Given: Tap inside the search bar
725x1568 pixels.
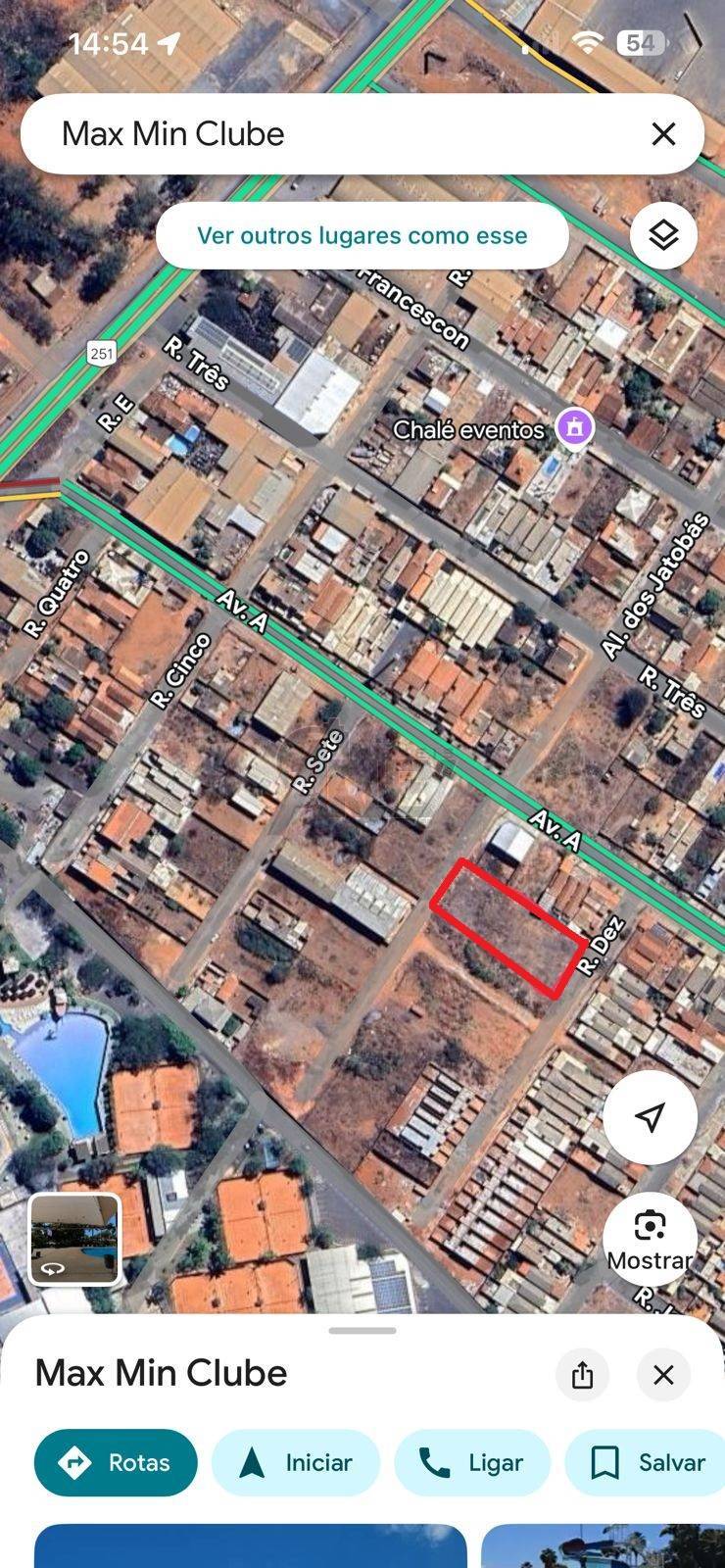Looking at the screenshot, I should pos(294,133).
